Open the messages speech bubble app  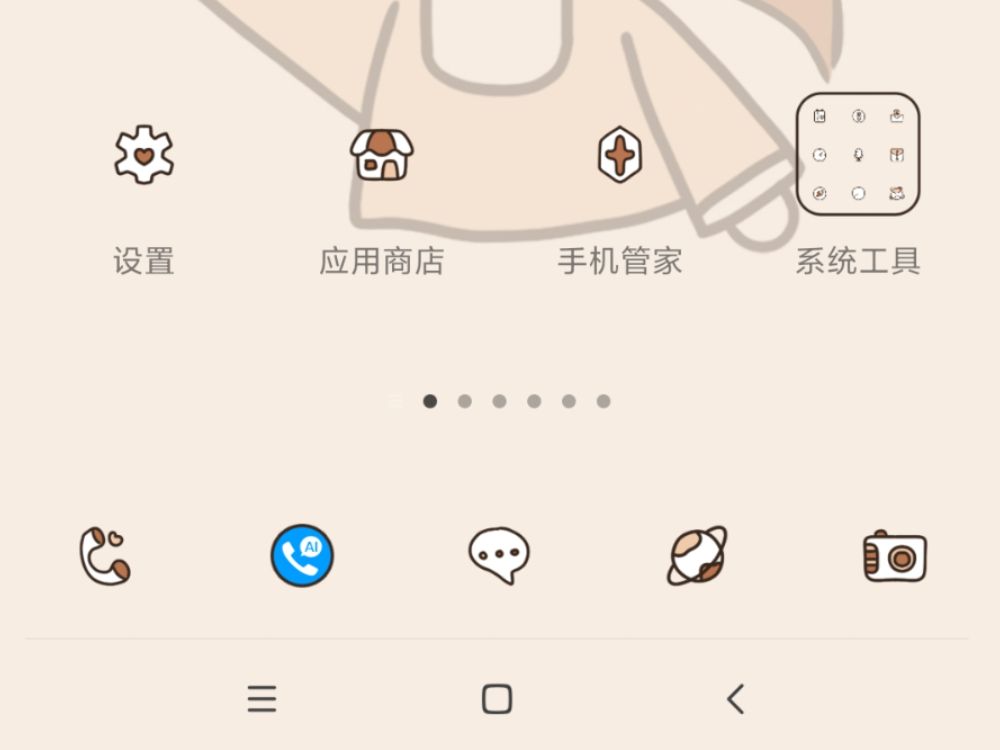499,556
